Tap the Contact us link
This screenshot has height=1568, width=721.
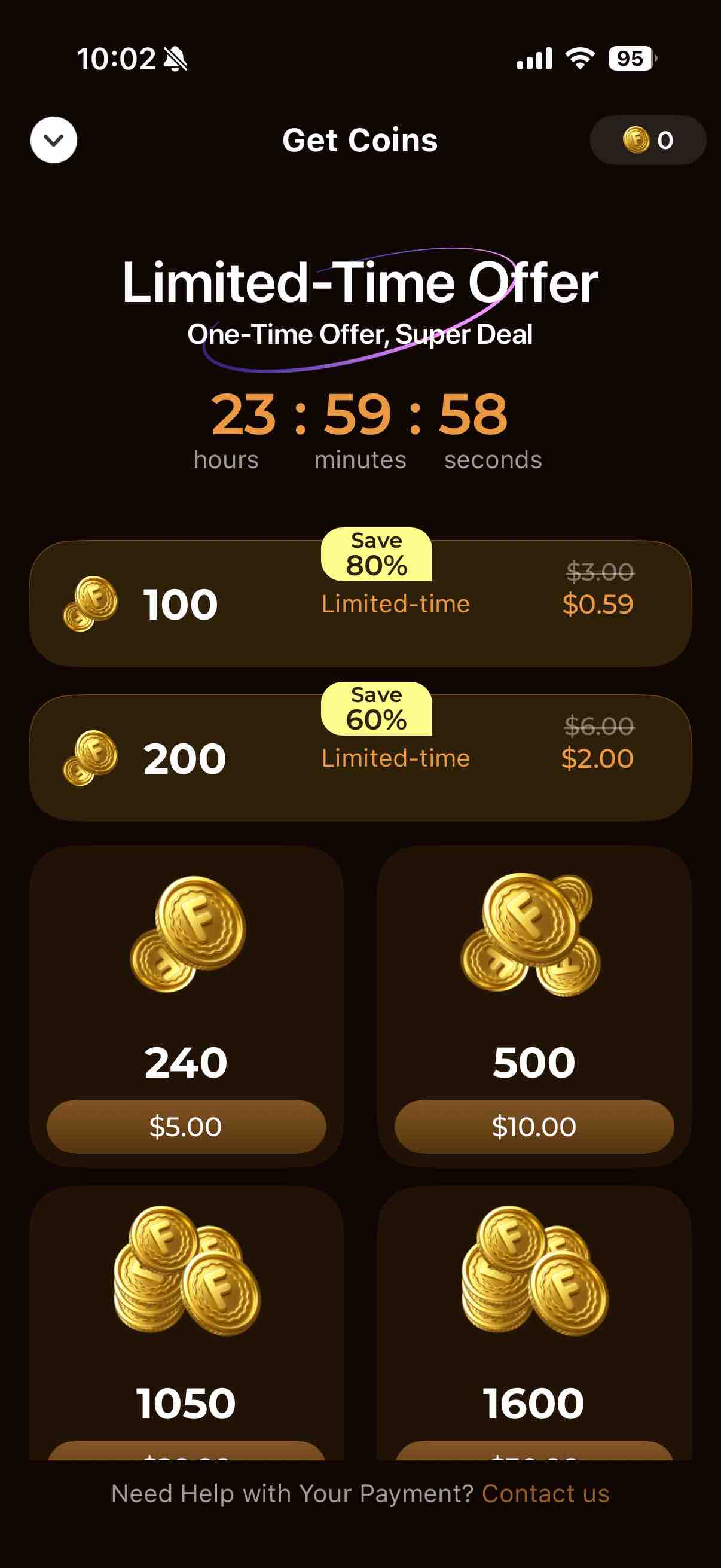[x=545, y=1493]
